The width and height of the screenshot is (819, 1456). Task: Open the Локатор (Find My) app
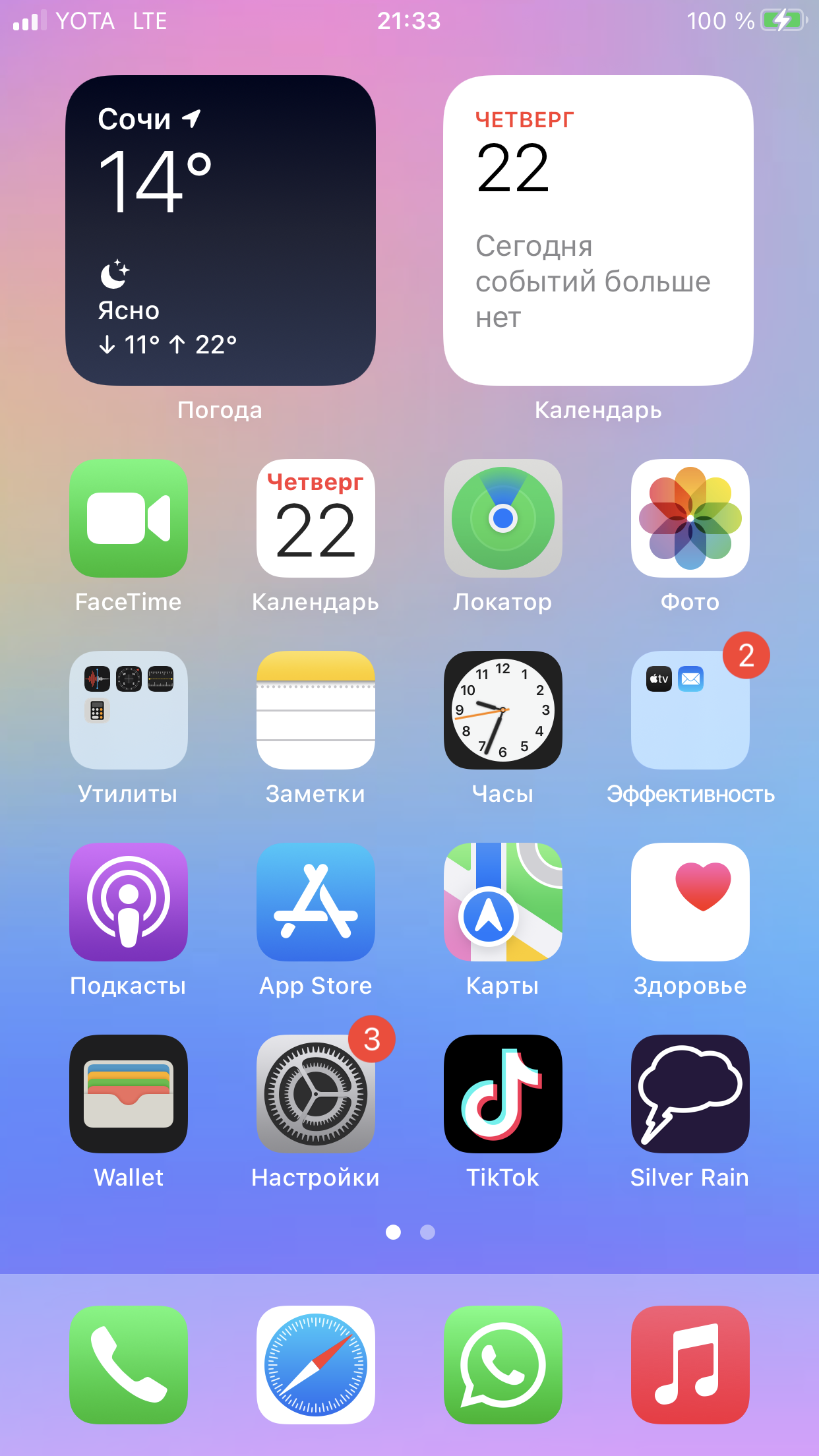click(502, 518)
